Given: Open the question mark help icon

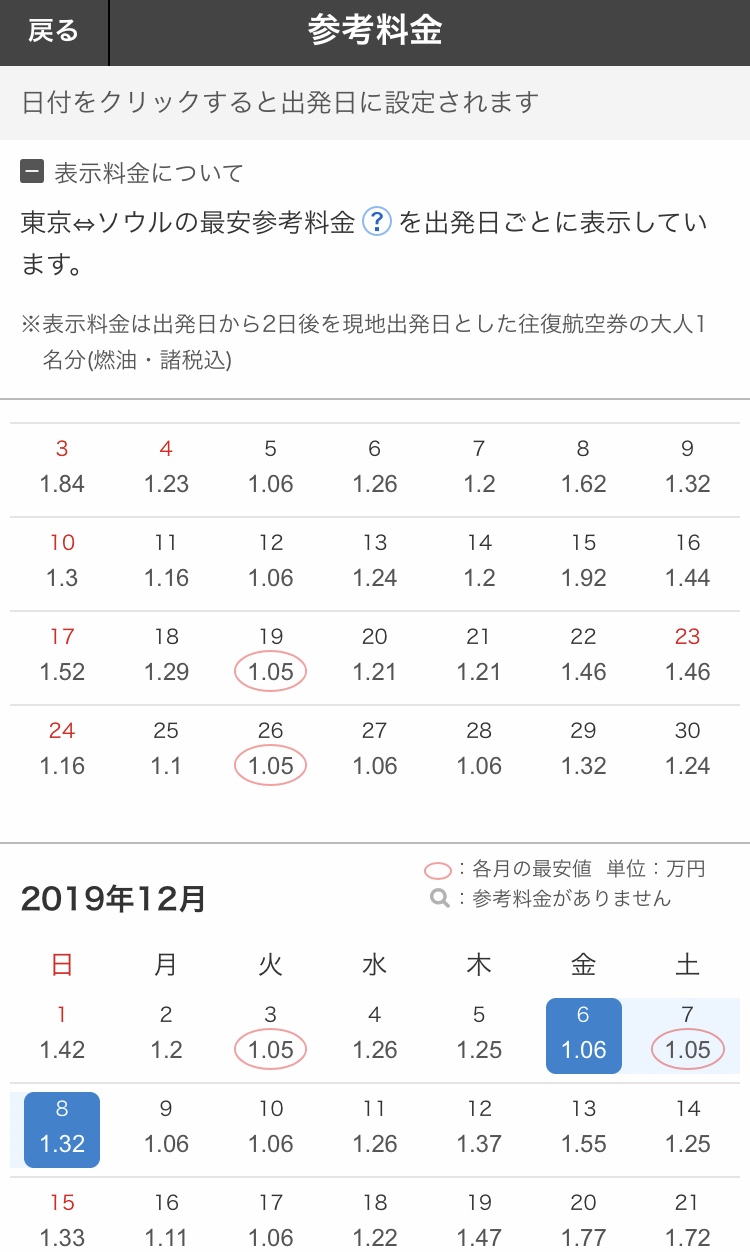Looking at the screenshot, I should 376,221.
